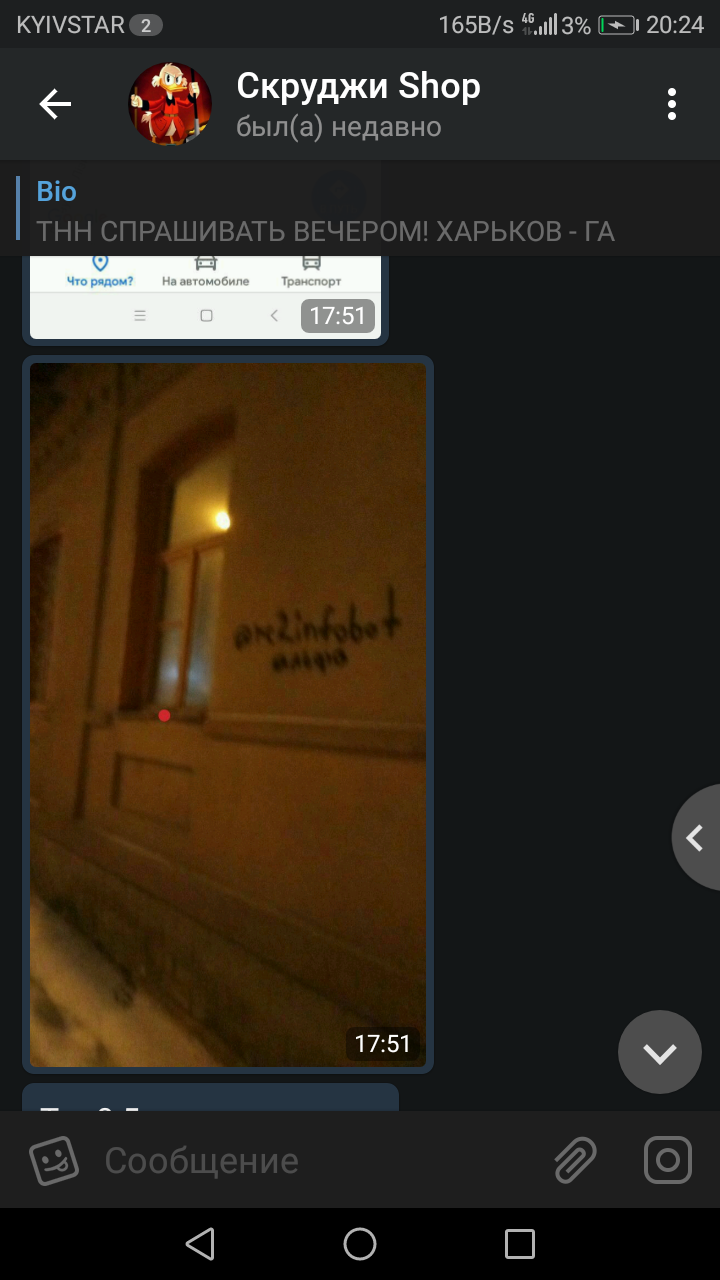Screen dimensions: 720x1280
Task: Record a video message with camera icon
Action: coord(668,1160)
